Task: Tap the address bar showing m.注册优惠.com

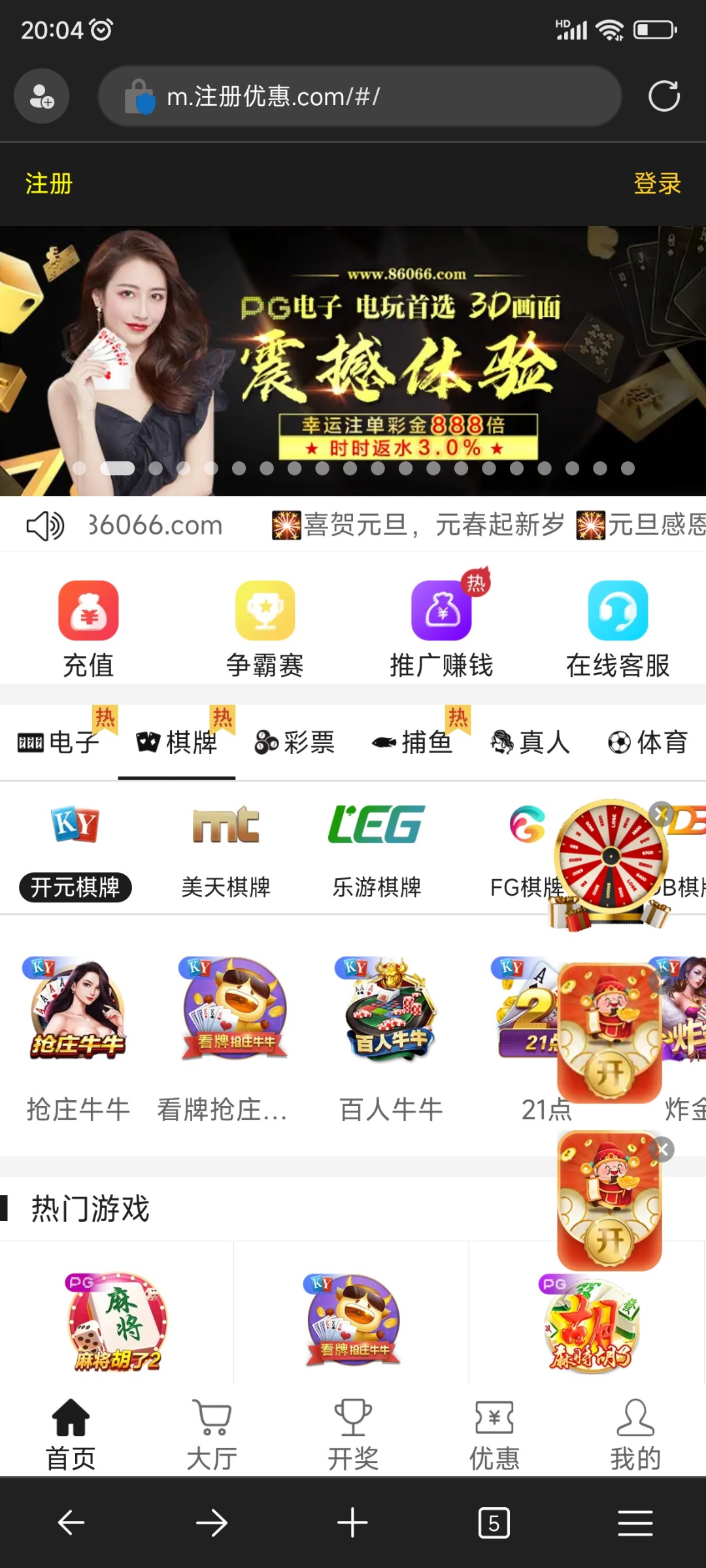Action: point(360,97)
